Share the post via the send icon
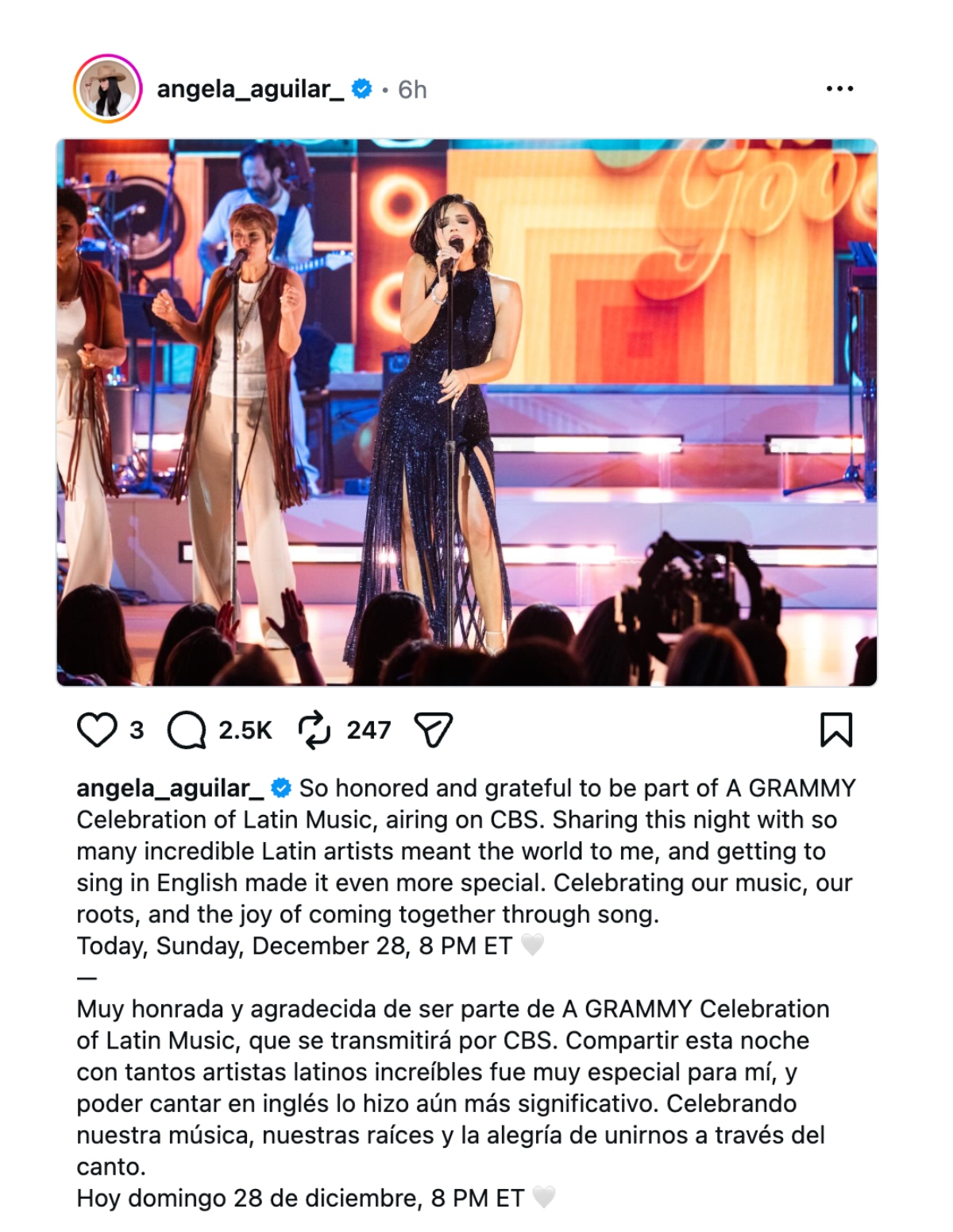The image size is (953, 1232). 434,730
